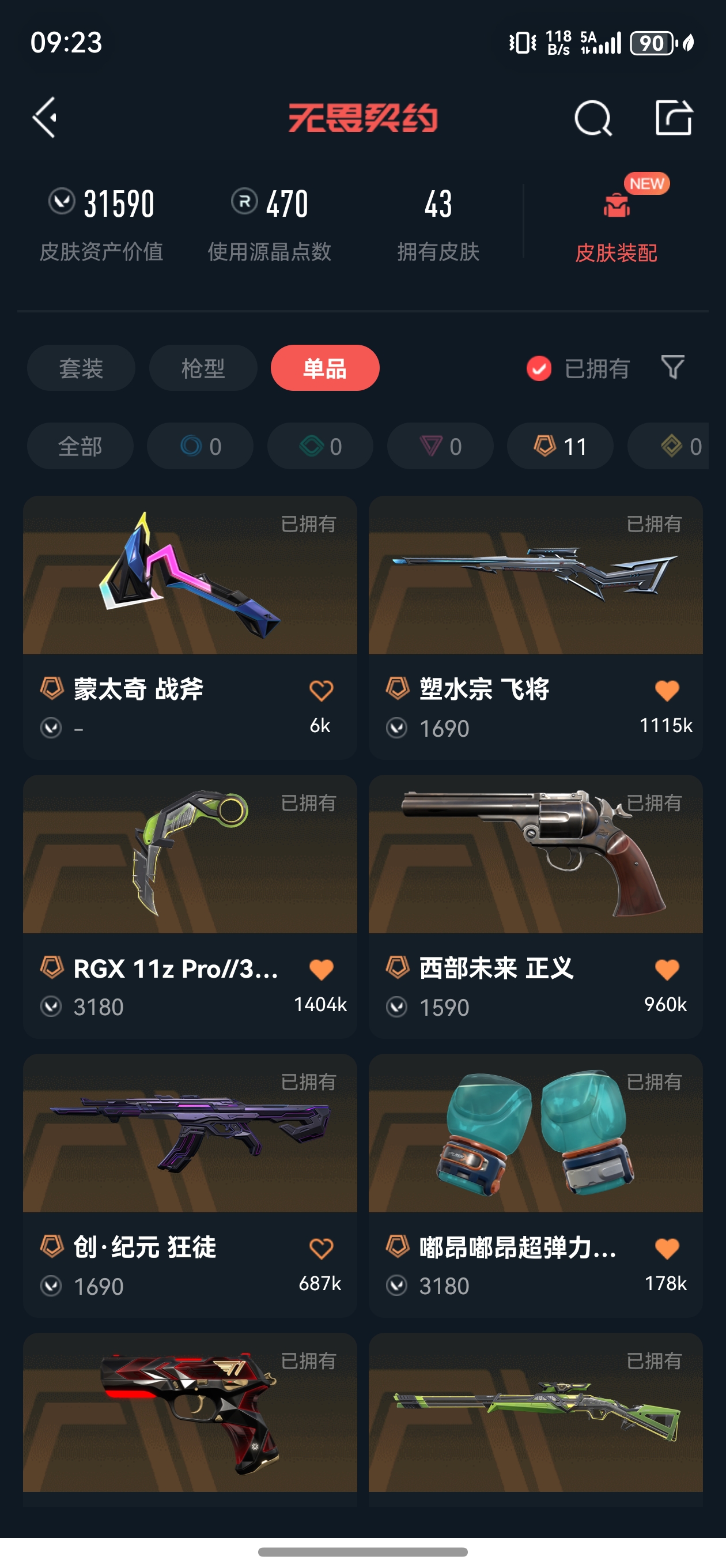
Task: Open the 创·纪元 狂徒 rifle card
Action: [190, 1133]
